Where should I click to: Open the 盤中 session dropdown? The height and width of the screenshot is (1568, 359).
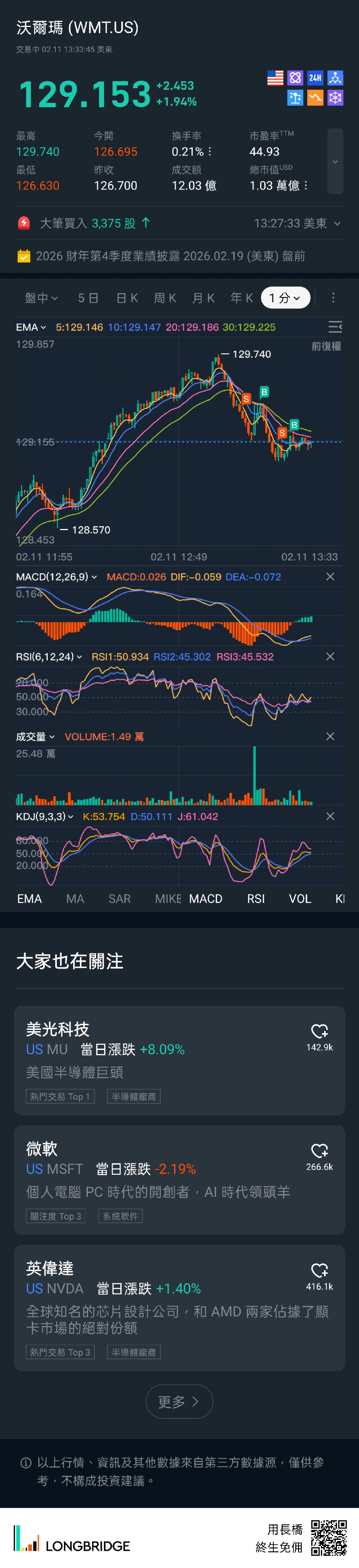[41, 298]
